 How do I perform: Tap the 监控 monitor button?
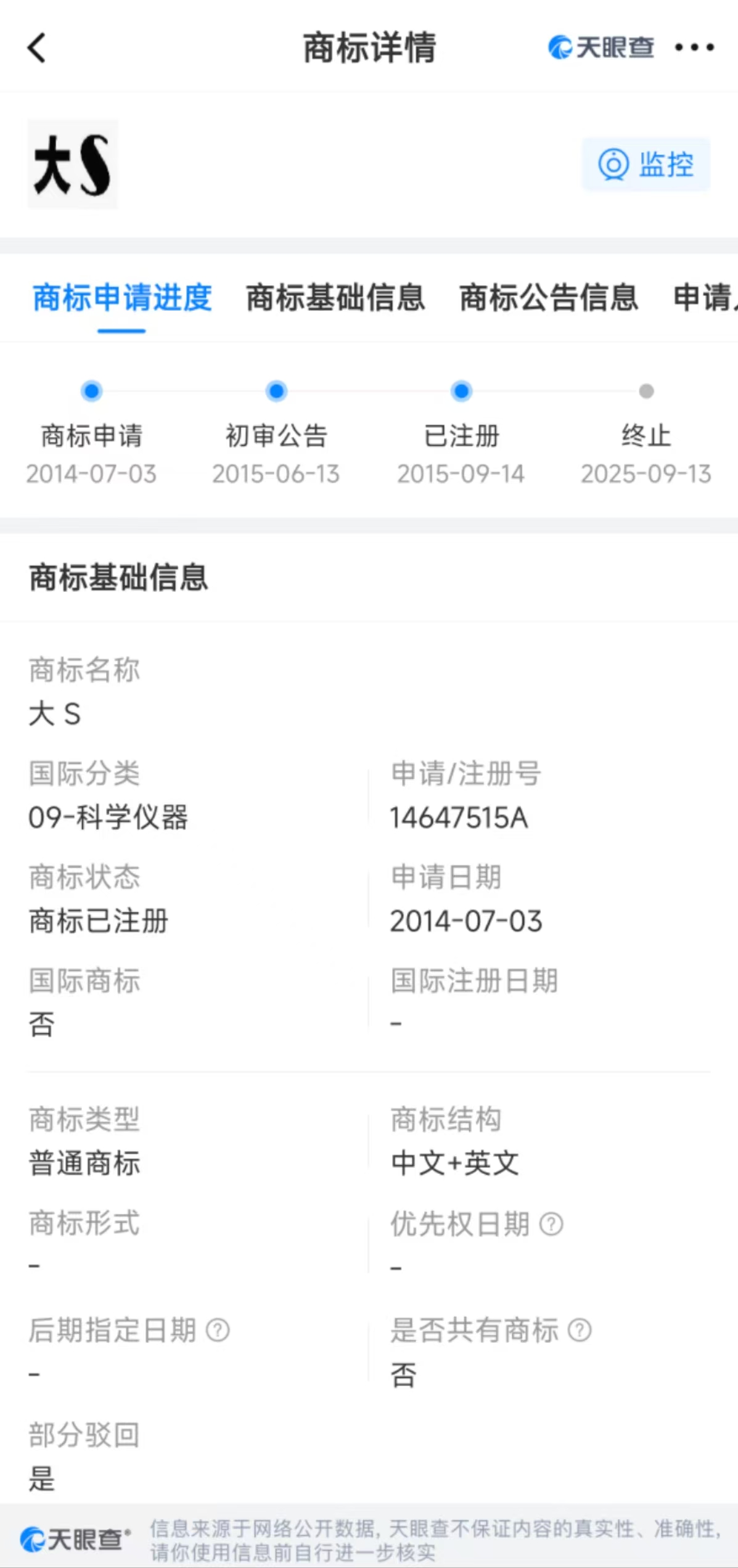[x=646, y=165]
